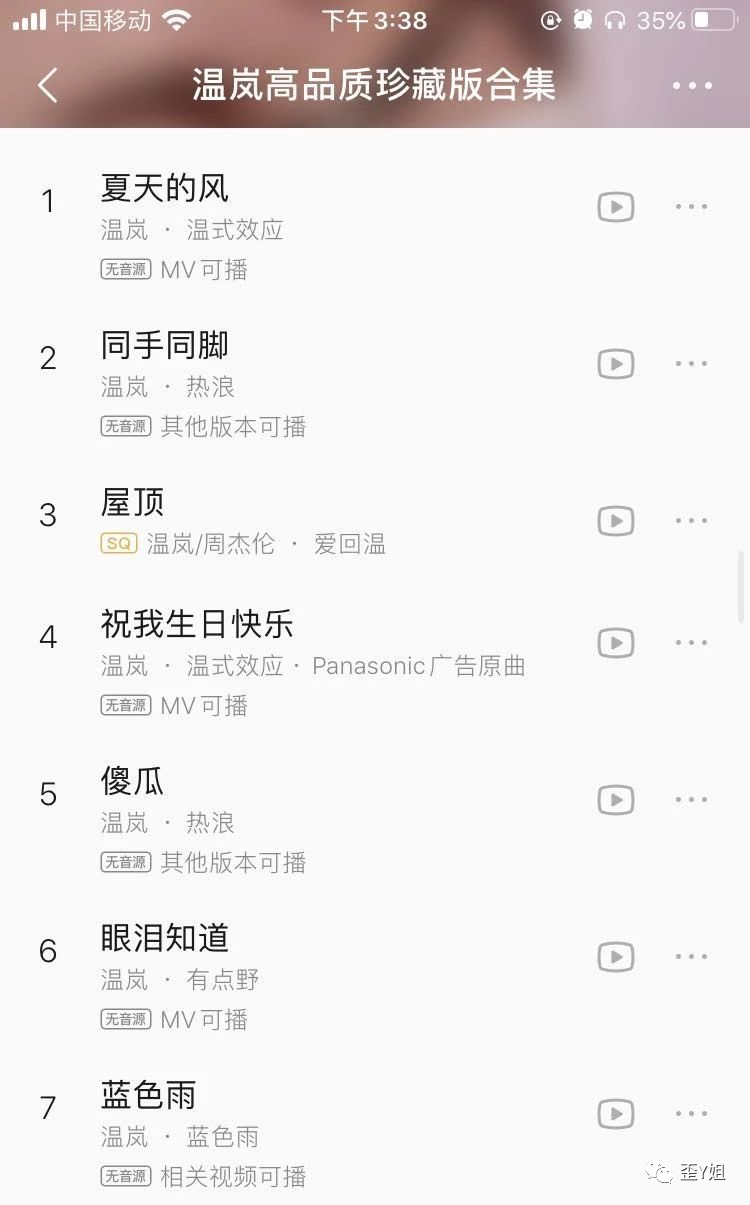Screen dimensions: 750x1205
Task: Play the song 祝我生日快乐
Action: tap(197, 624)
